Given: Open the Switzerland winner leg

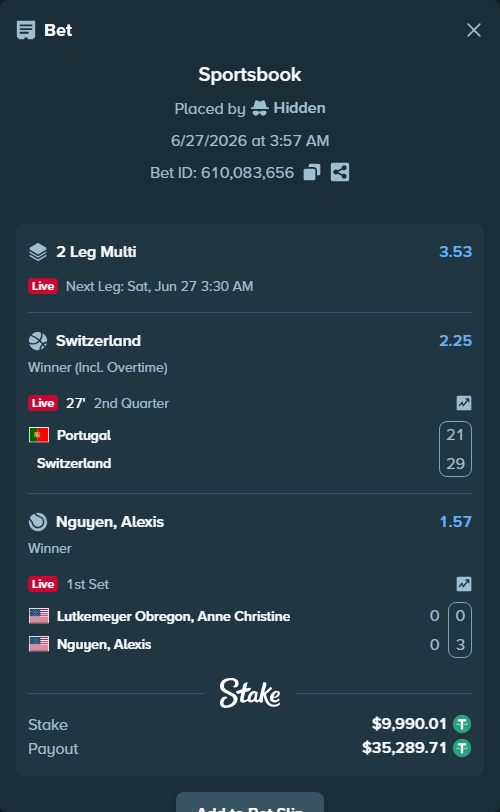Looking at the screenshot, I should pos(98,341).
